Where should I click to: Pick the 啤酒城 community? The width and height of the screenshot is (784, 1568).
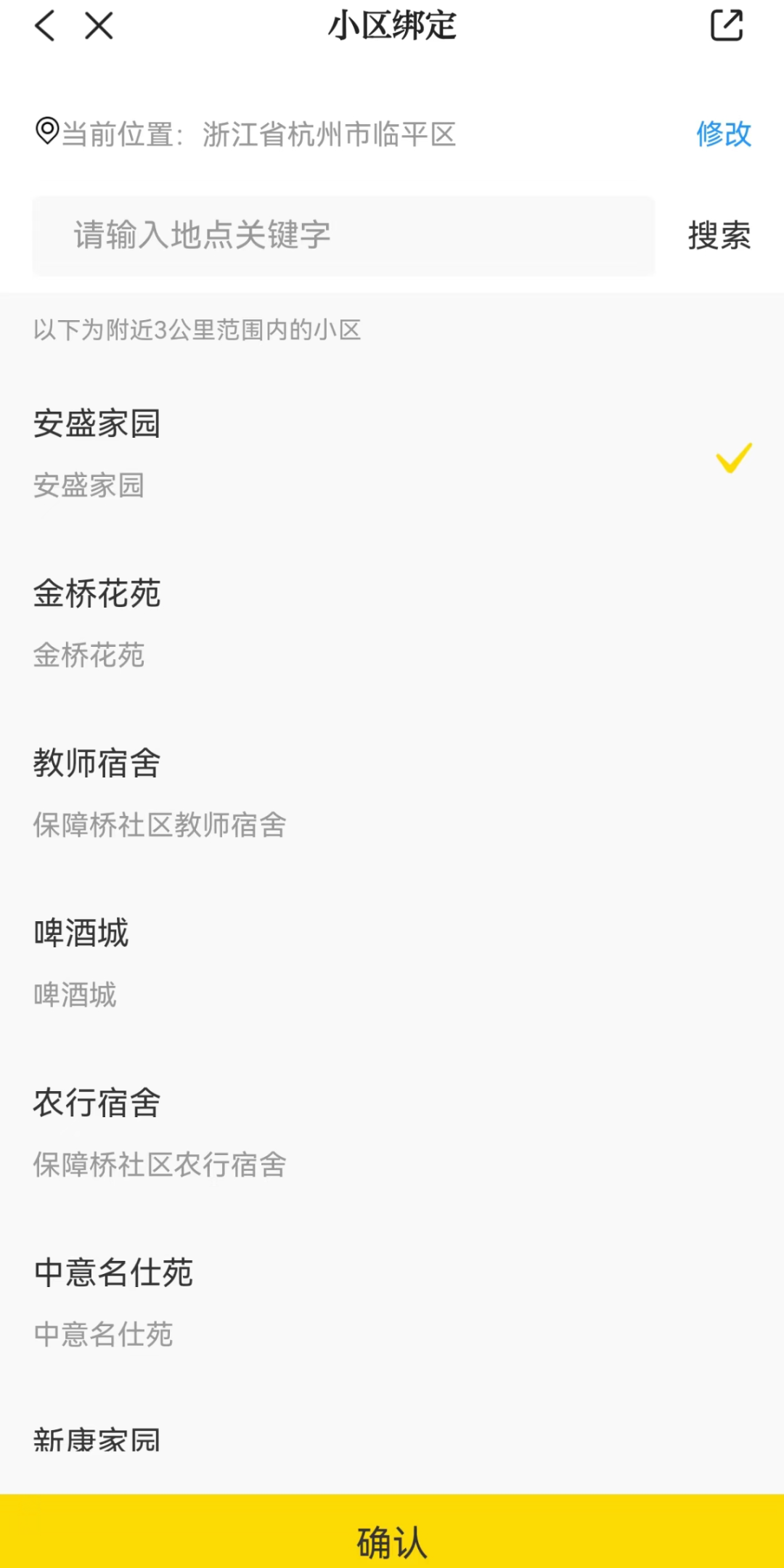click(392, 963)
